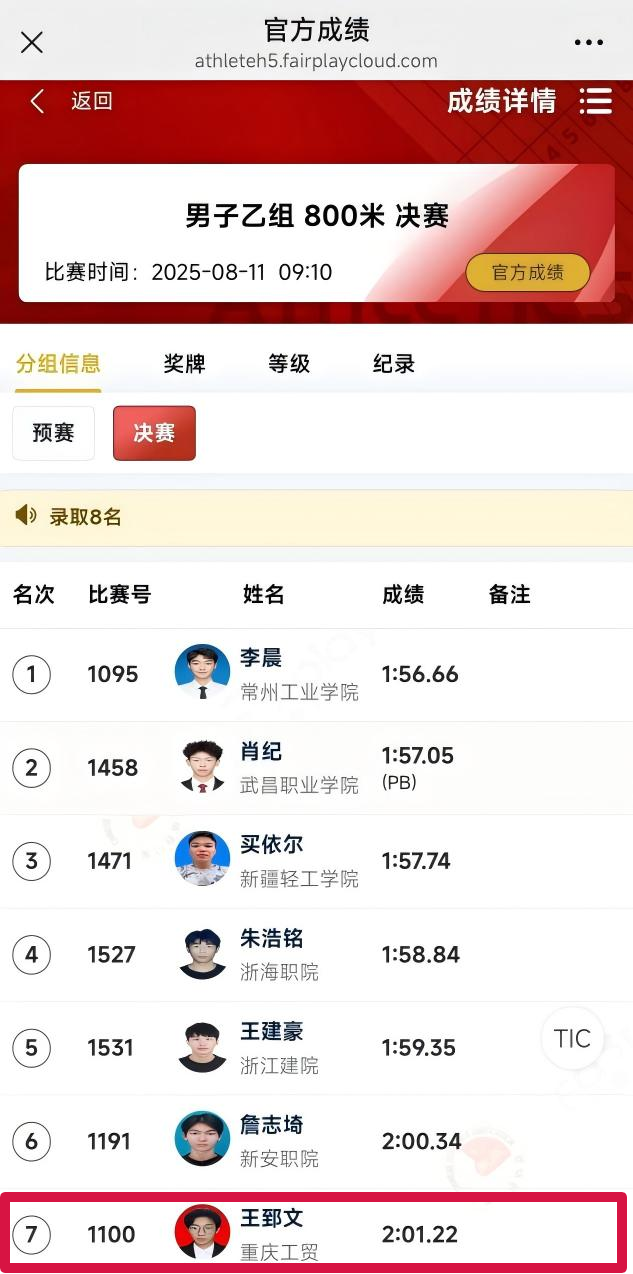View 买依尔's result row
Screen dimensions: 633x1274
click(316, 861)
